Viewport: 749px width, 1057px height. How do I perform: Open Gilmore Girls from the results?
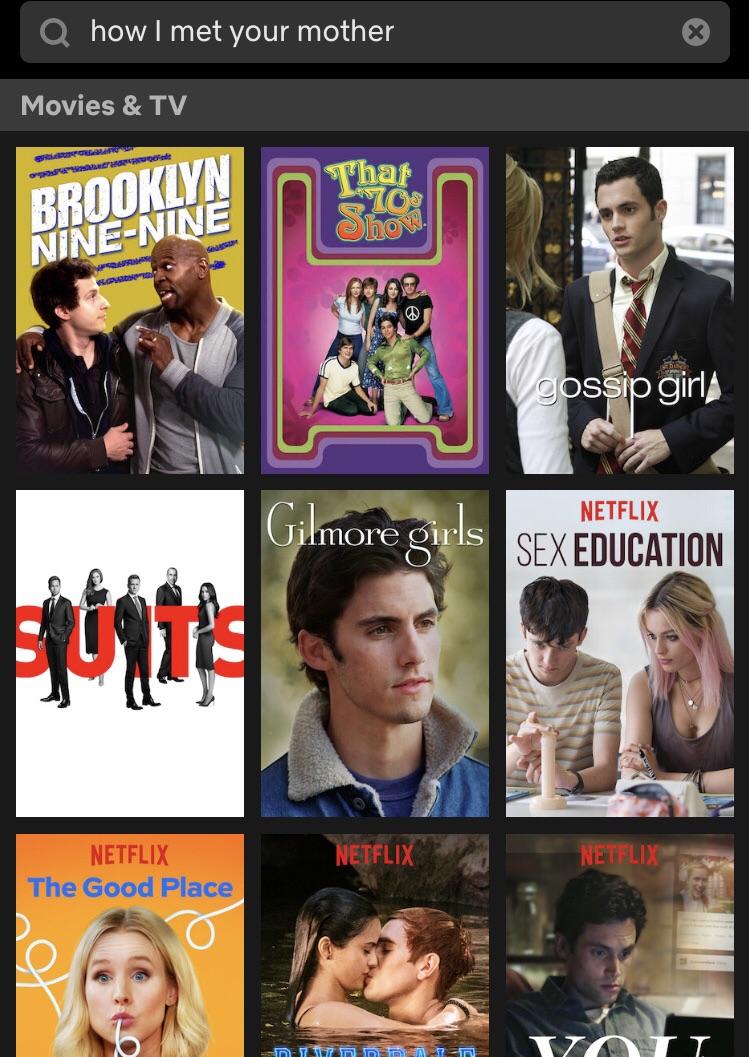pyautogui.click(x=375, y=653)
